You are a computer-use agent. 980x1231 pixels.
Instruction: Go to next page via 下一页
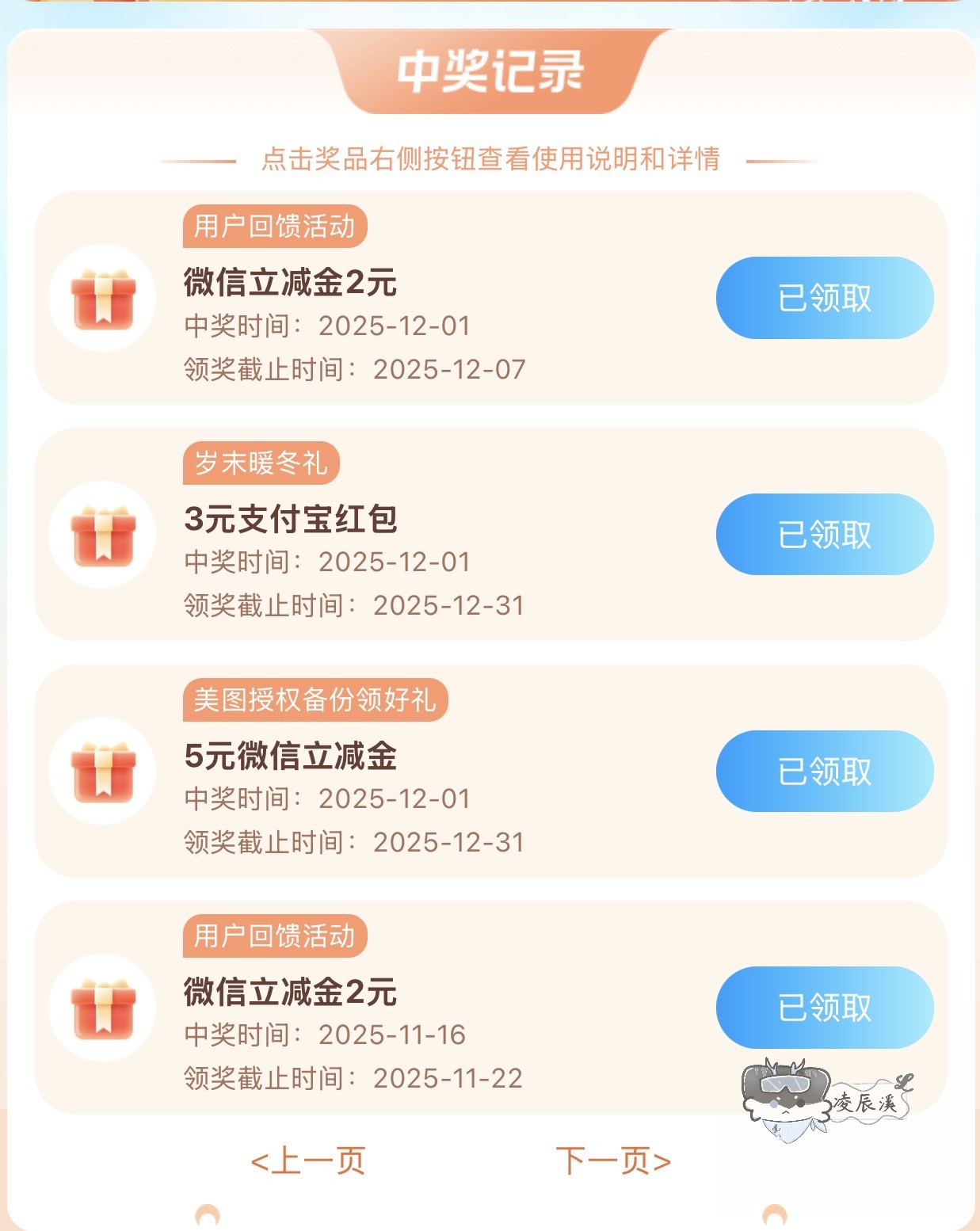tap(613, 1161)
